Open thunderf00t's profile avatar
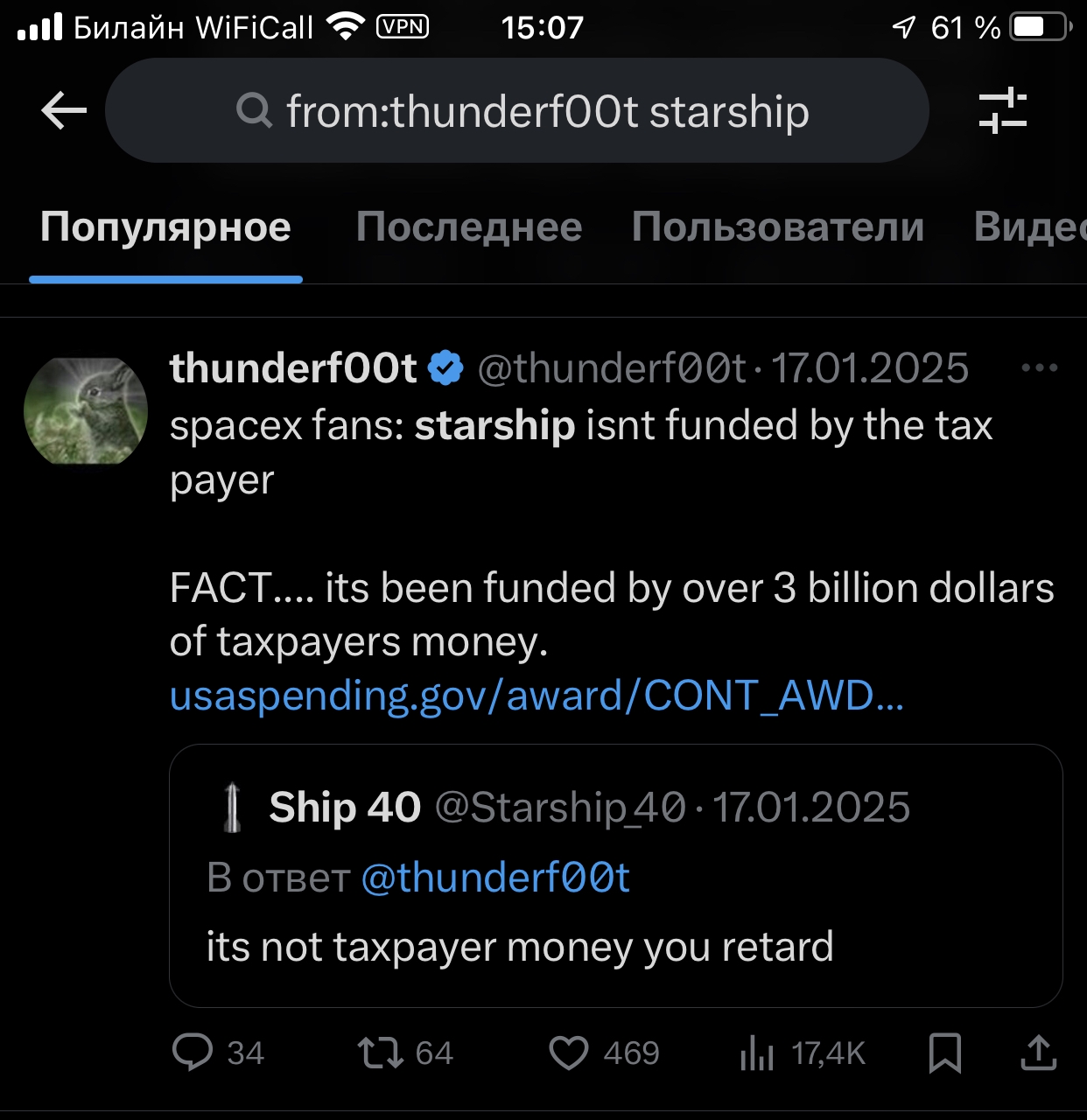Screen dimensions: 1087x1120 (86, 410)
